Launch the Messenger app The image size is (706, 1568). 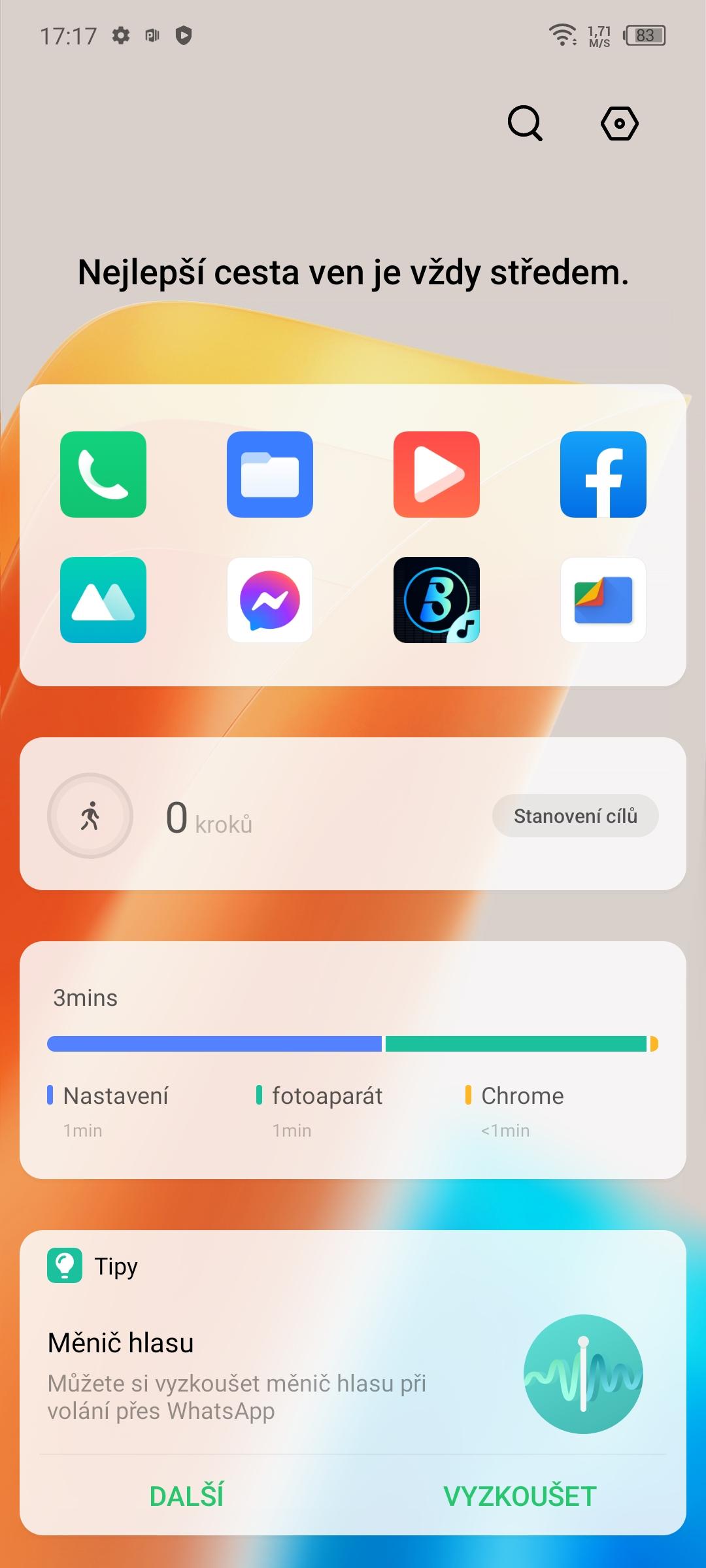tap(270, 600)
